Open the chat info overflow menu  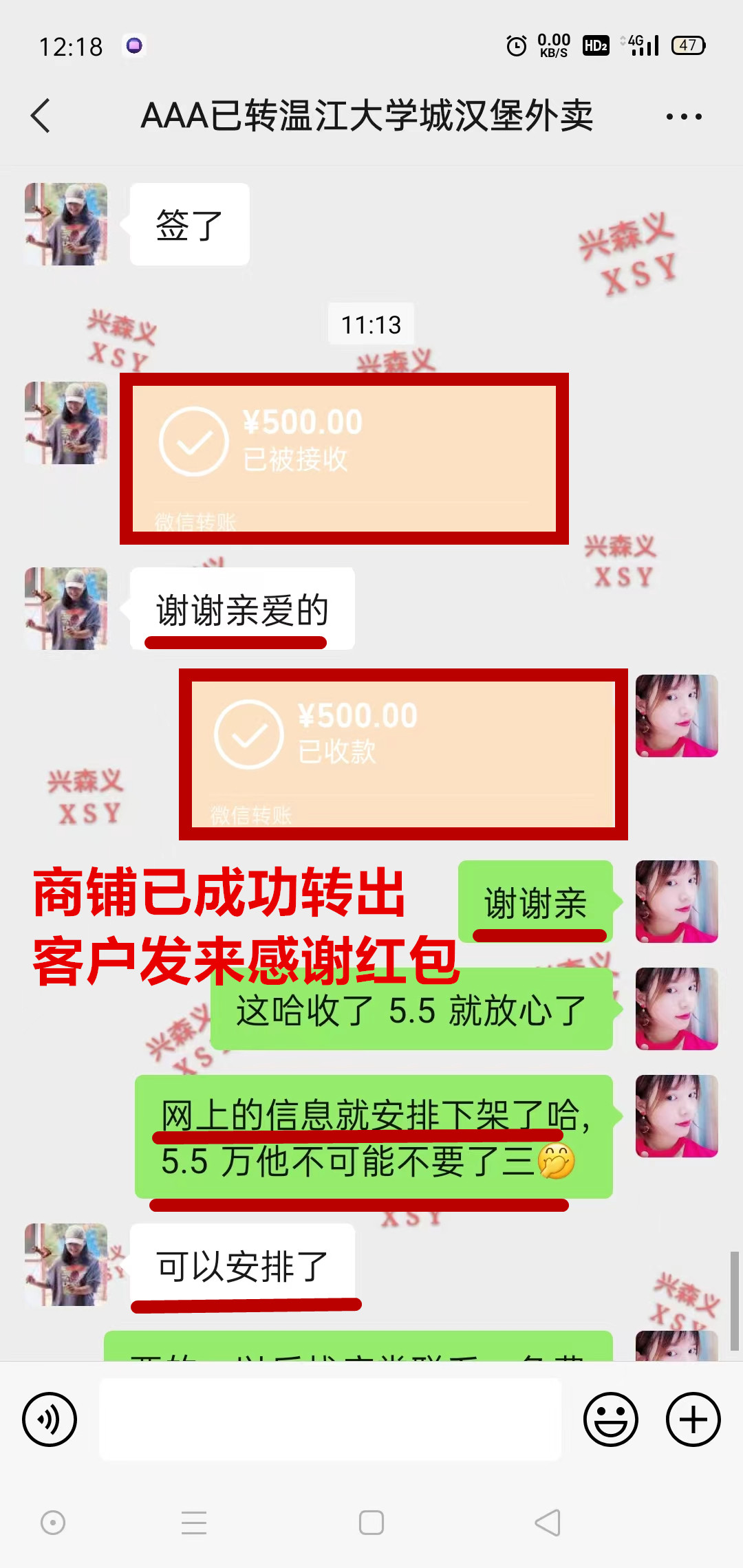(684, 117)
